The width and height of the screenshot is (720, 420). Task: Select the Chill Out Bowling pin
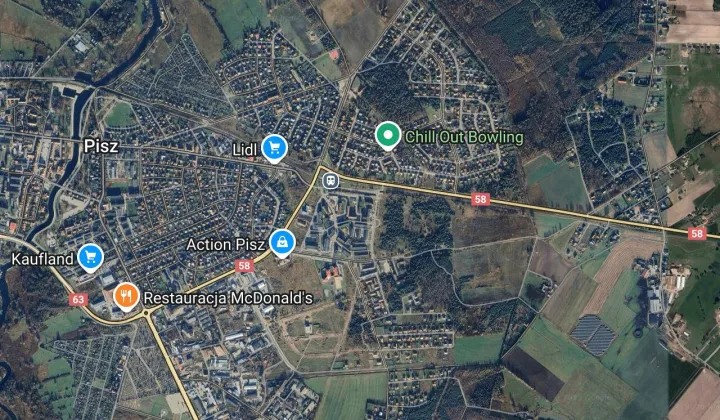(x=387, y=135)
